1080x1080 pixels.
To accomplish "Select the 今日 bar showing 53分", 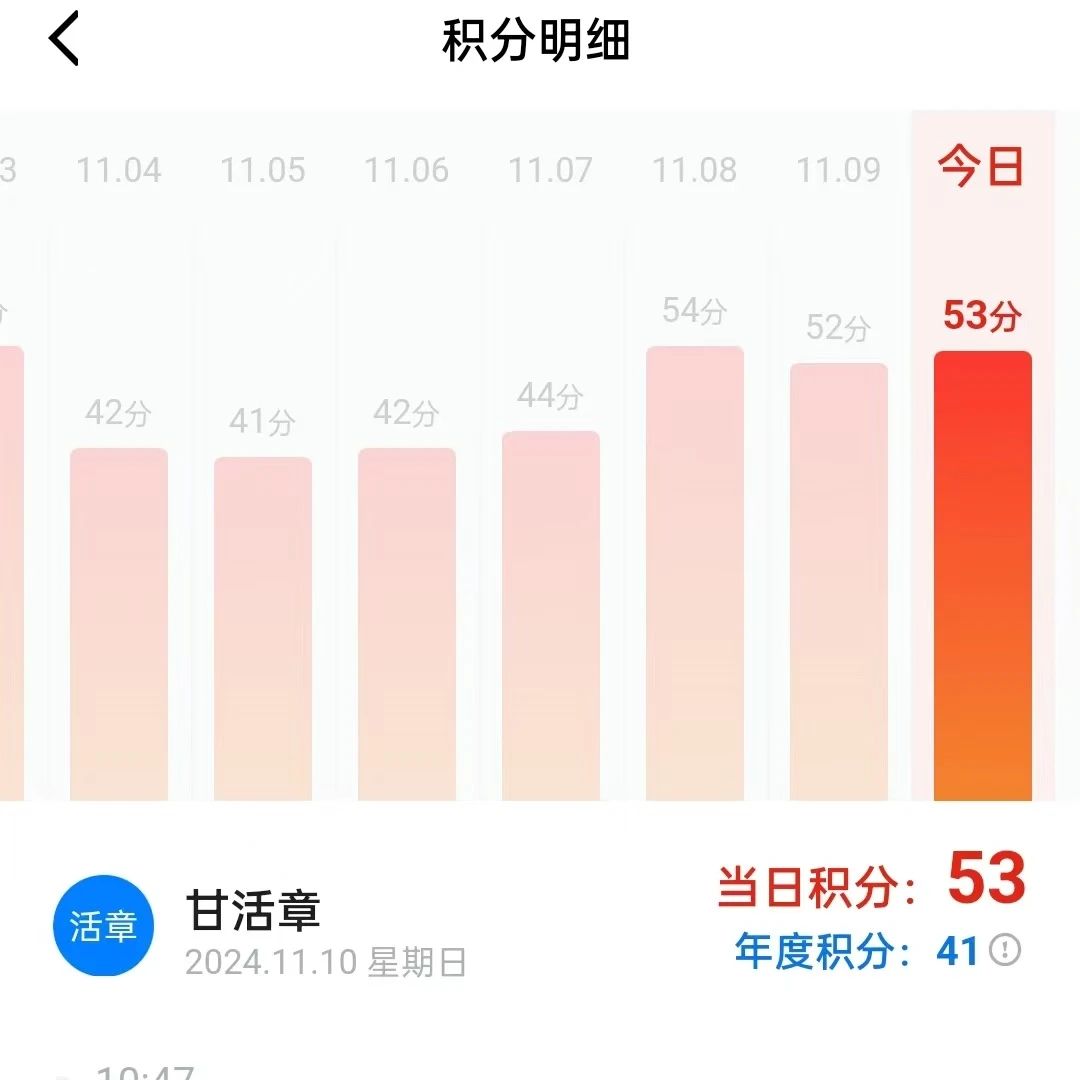I will 982,576.
